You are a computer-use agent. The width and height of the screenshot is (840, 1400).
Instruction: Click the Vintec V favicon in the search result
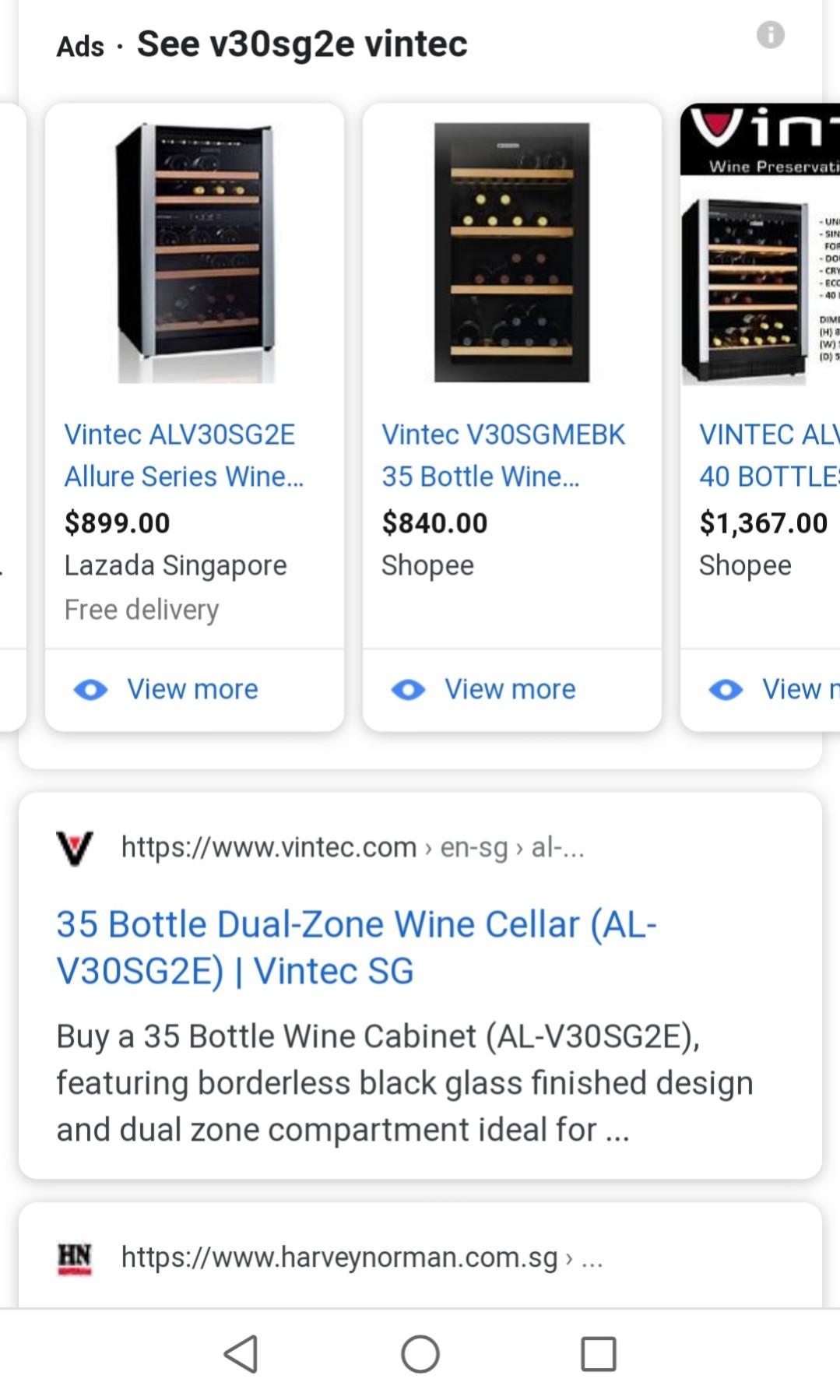pos(74,849)
